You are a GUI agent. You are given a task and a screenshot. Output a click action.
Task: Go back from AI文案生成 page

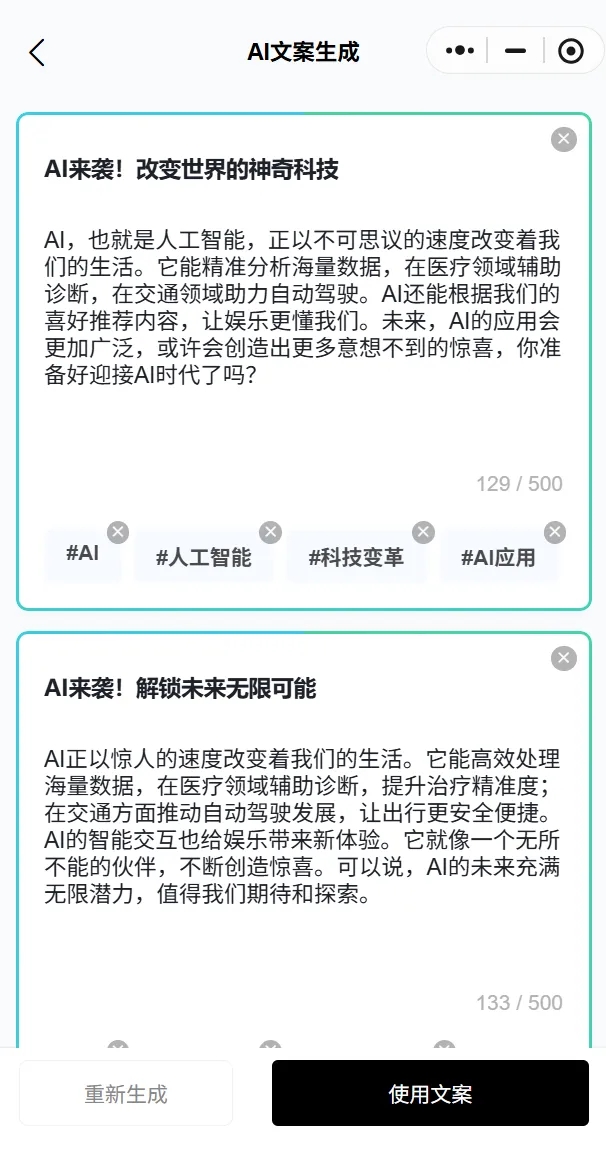click(x=37, y=52)
